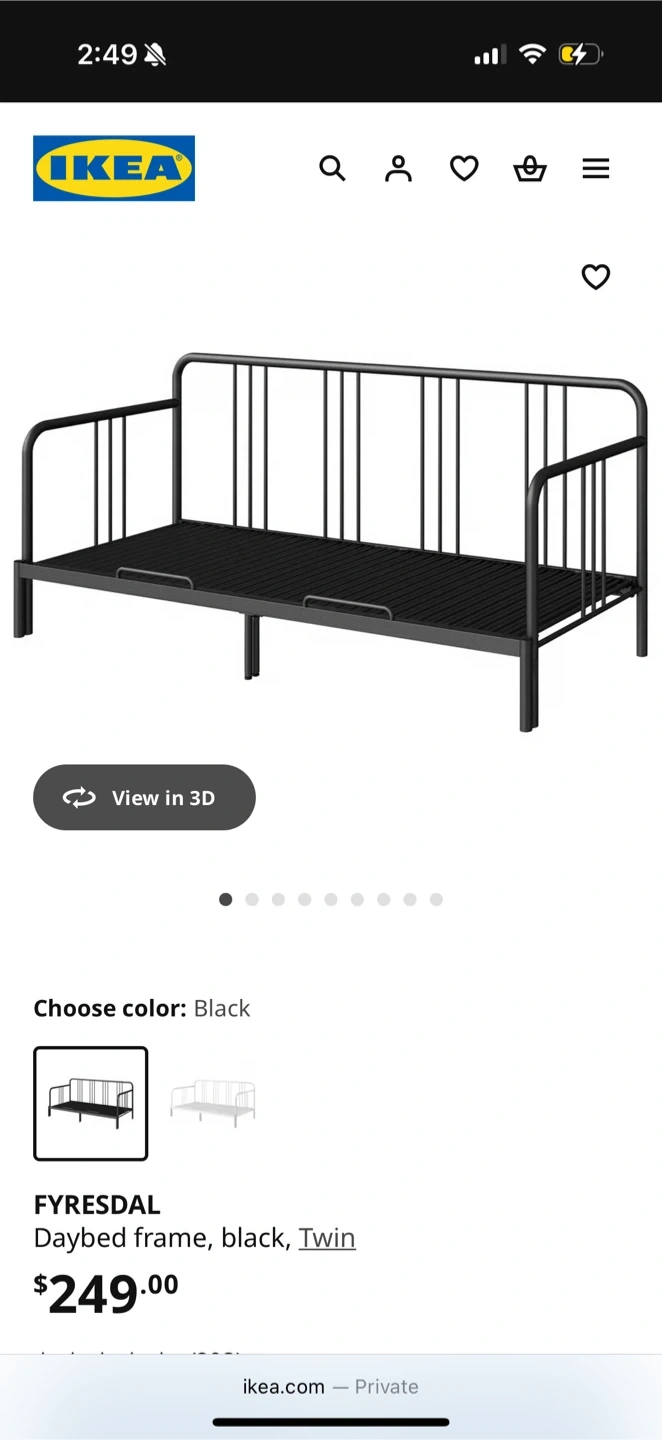662x1440 pixels.
Task: Open the hamburger menu
Action: [x=596, y=169]
